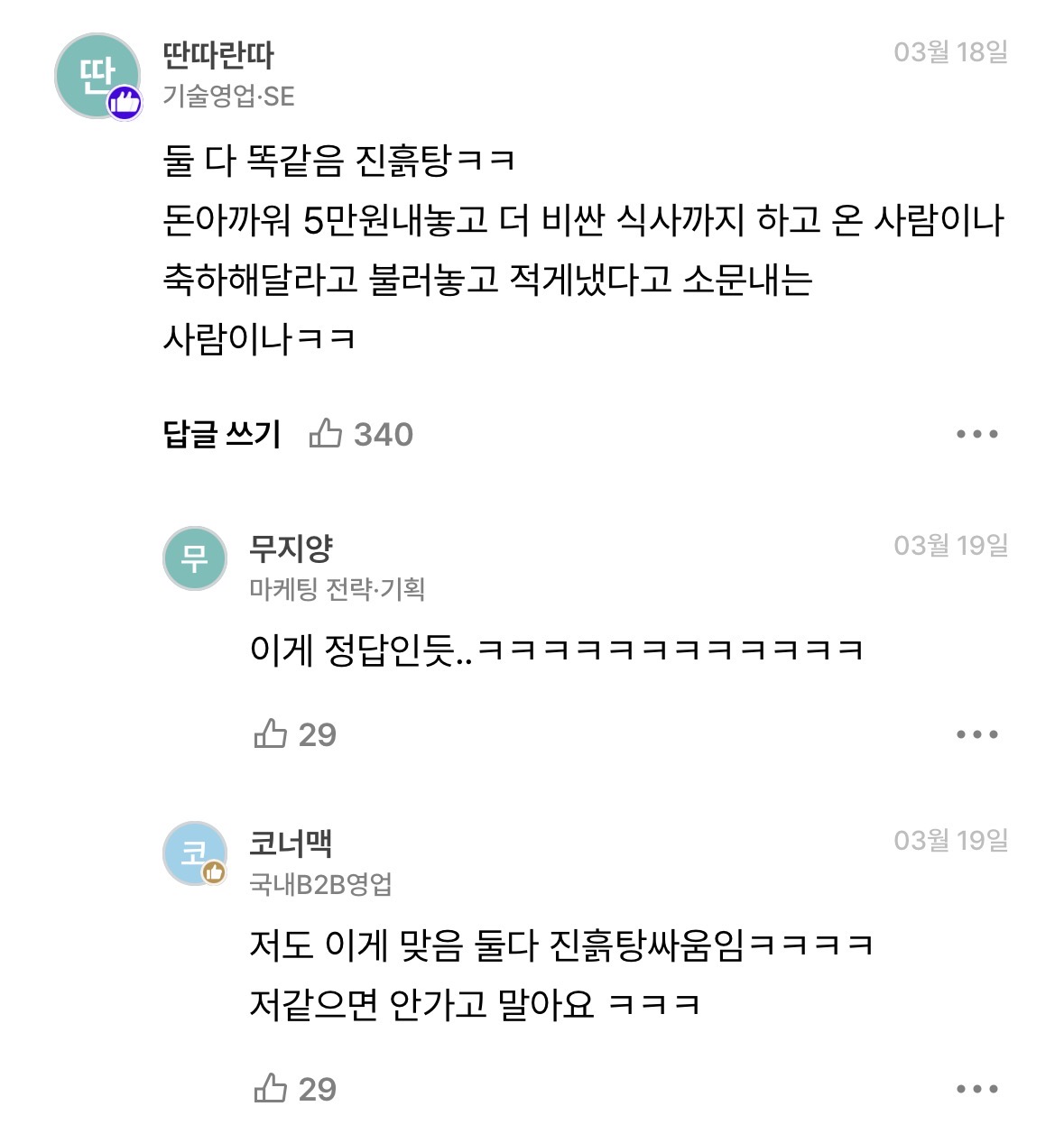The height and width of the screenshot is (1134, 1064).
Task: Open 무지양's profile avatar
Action: [195, 558]
